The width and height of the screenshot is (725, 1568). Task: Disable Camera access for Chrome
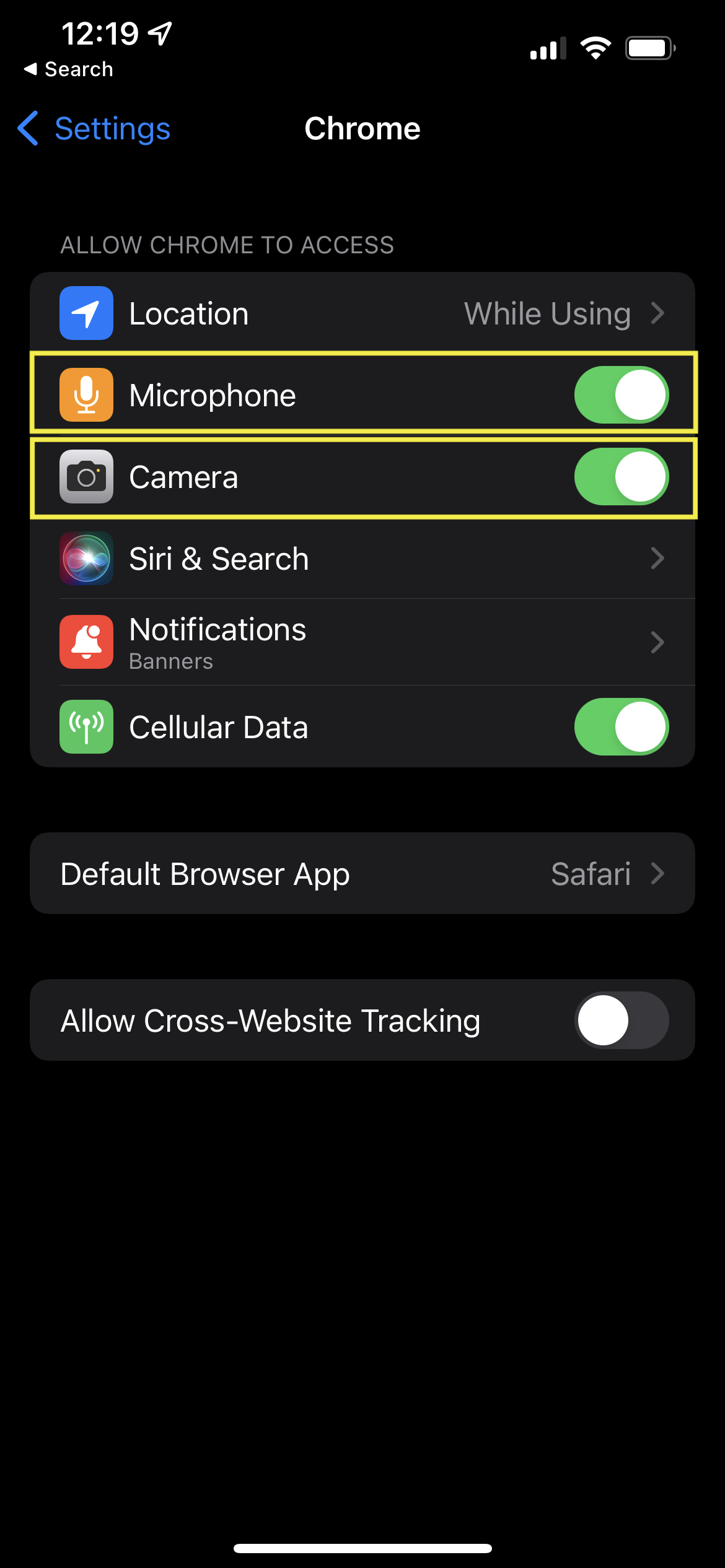pyautogui.click(x=621, y=477)
